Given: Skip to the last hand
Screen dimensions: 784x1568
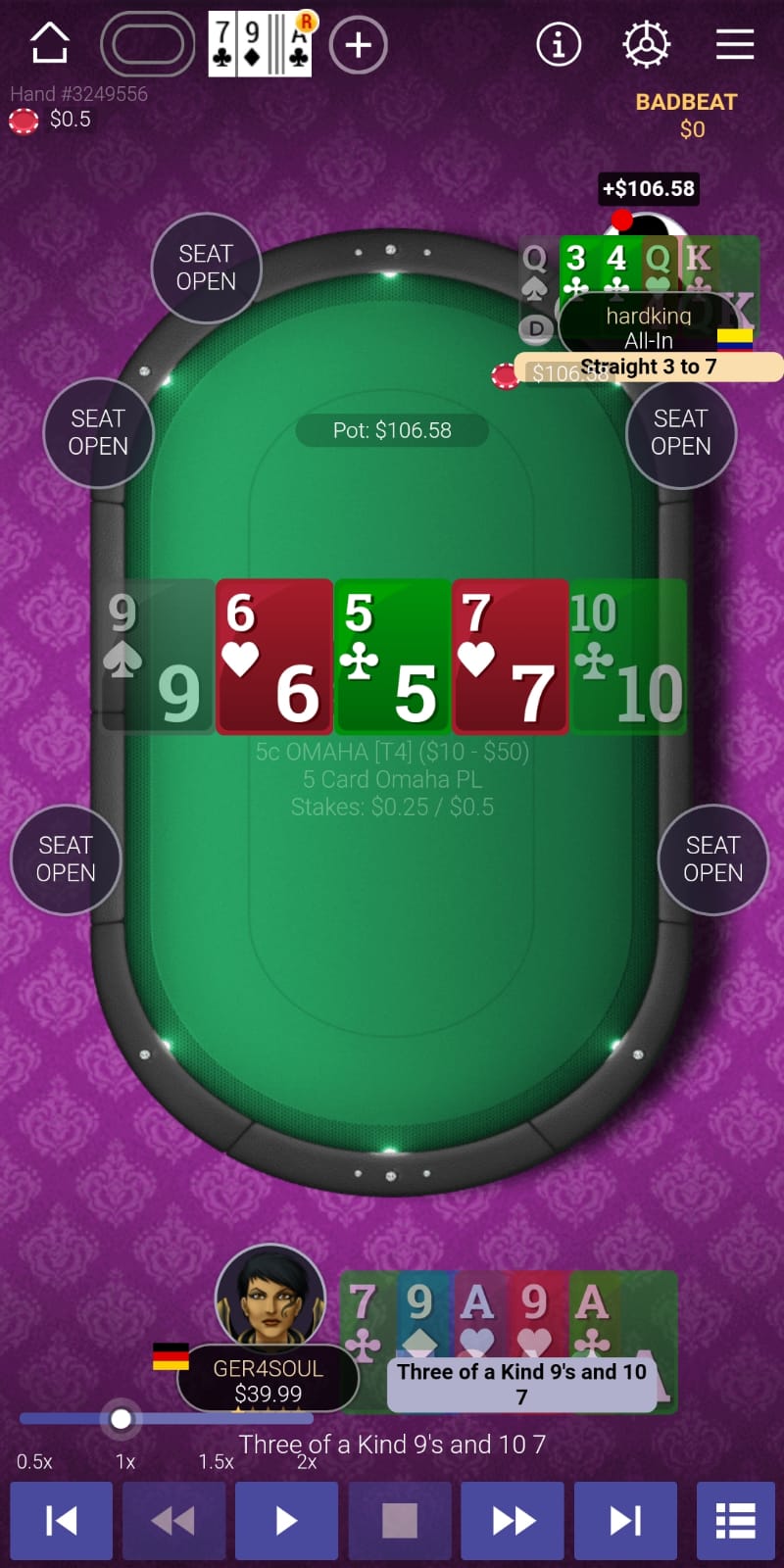Looking at the screenshot, I should coord(625,1520).
